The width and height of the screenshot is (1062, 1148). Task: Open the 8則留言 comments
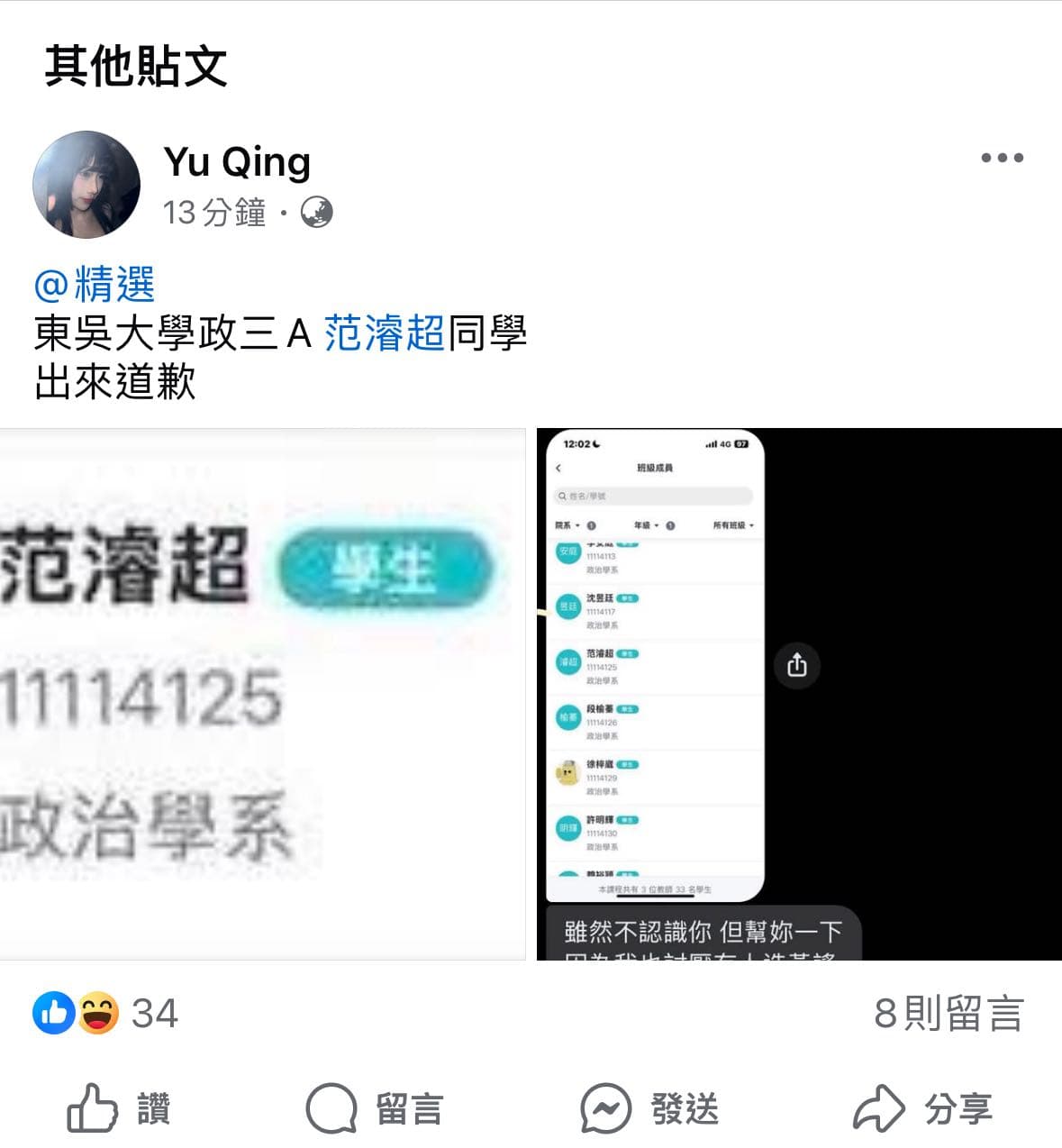pos(948,1014)
